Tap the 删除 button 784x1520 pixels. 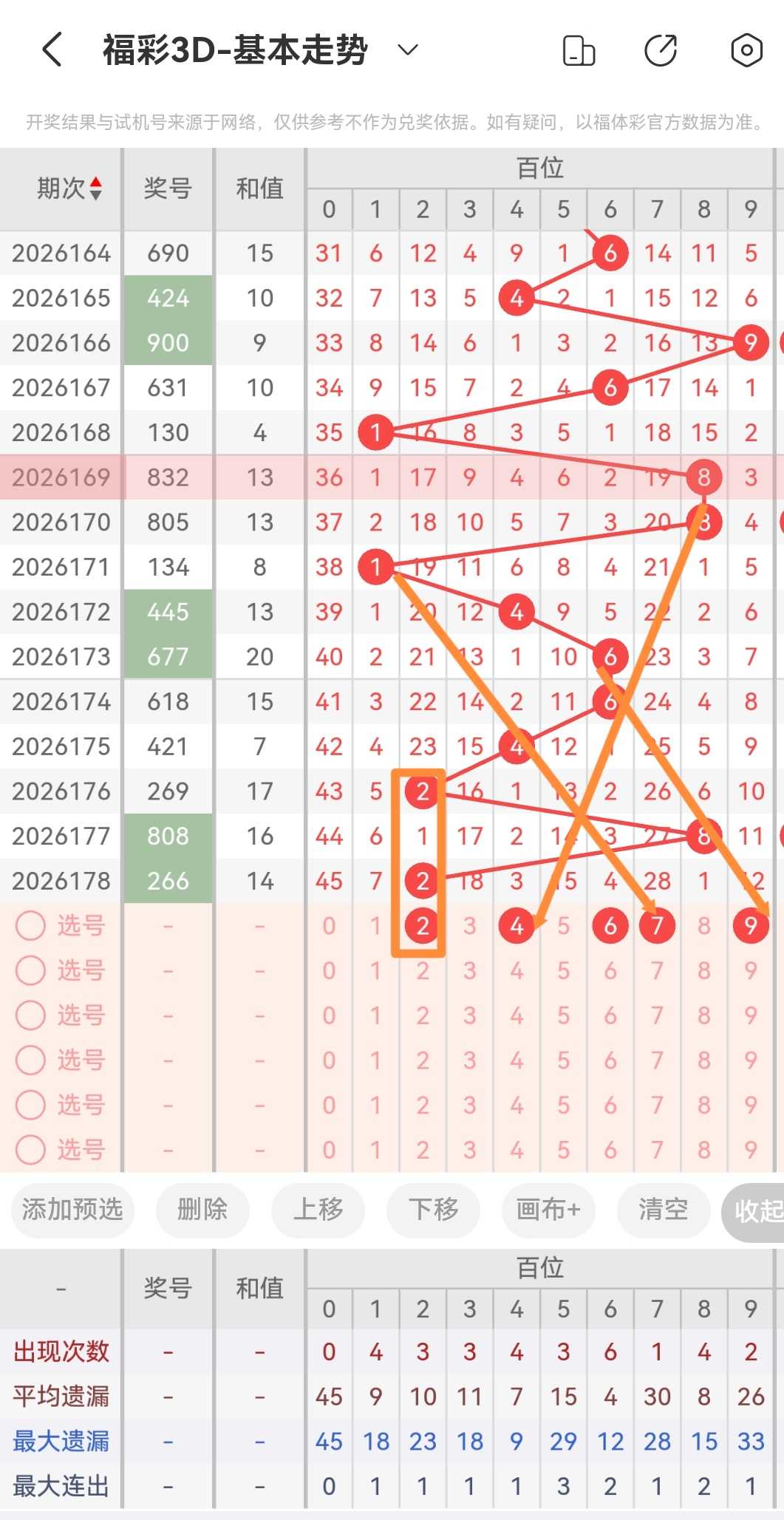coord(202,1210)
